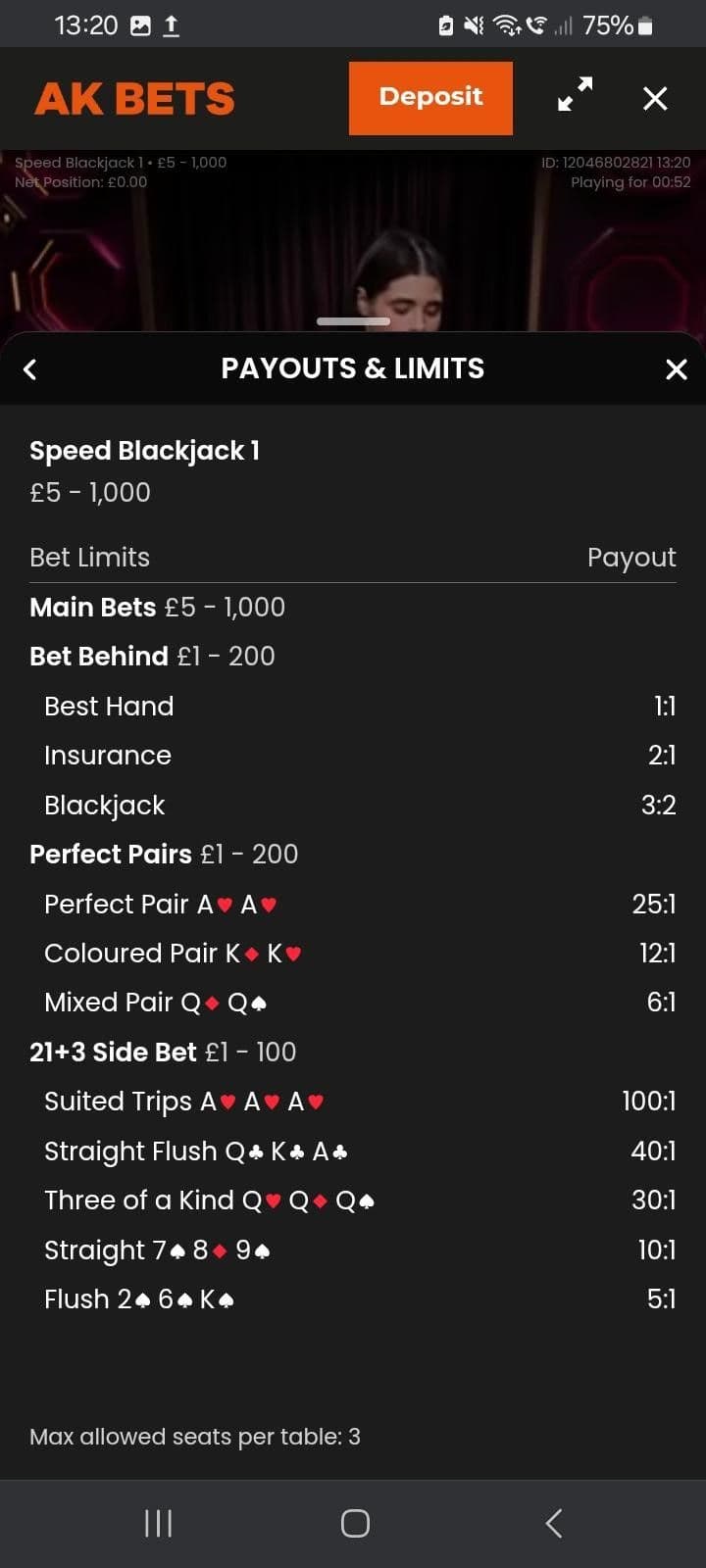
Task: Tap the Speed Blackjack 1 title
Action: pos(143,450)
